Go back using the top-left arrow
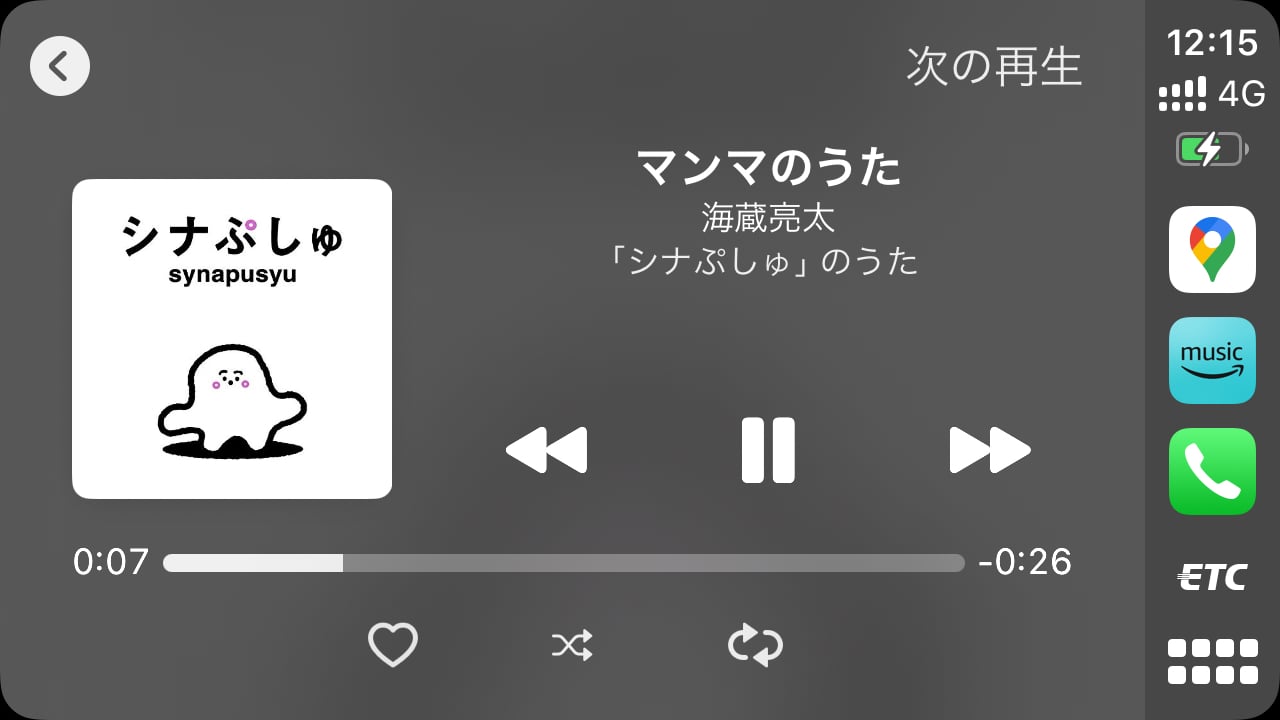Screen dimensions: 1280x720 (60, 66)
